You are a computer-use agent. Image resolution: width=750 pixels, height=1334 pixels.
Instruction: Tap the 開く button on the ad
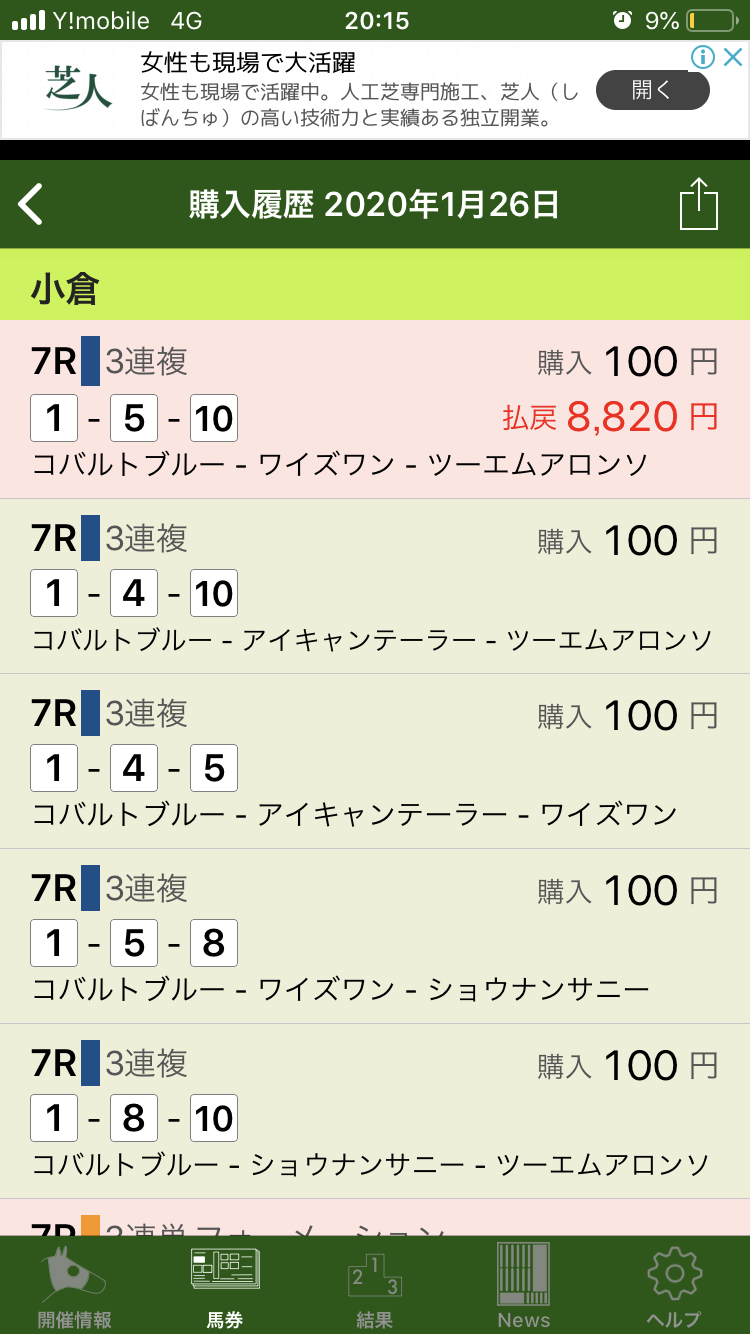(652, 91)
